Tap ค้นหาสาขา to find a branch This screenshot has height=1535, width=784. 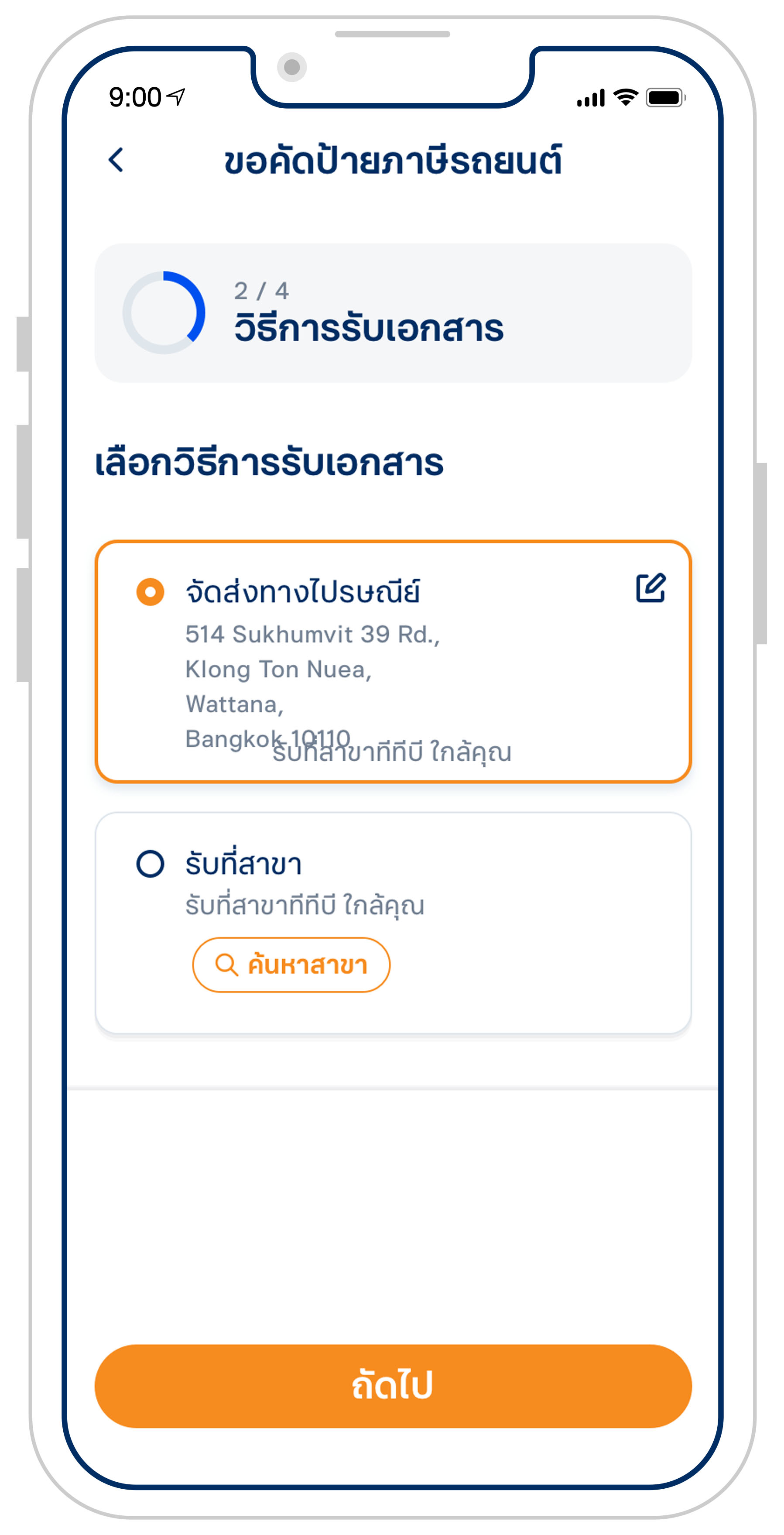(291, 964)
